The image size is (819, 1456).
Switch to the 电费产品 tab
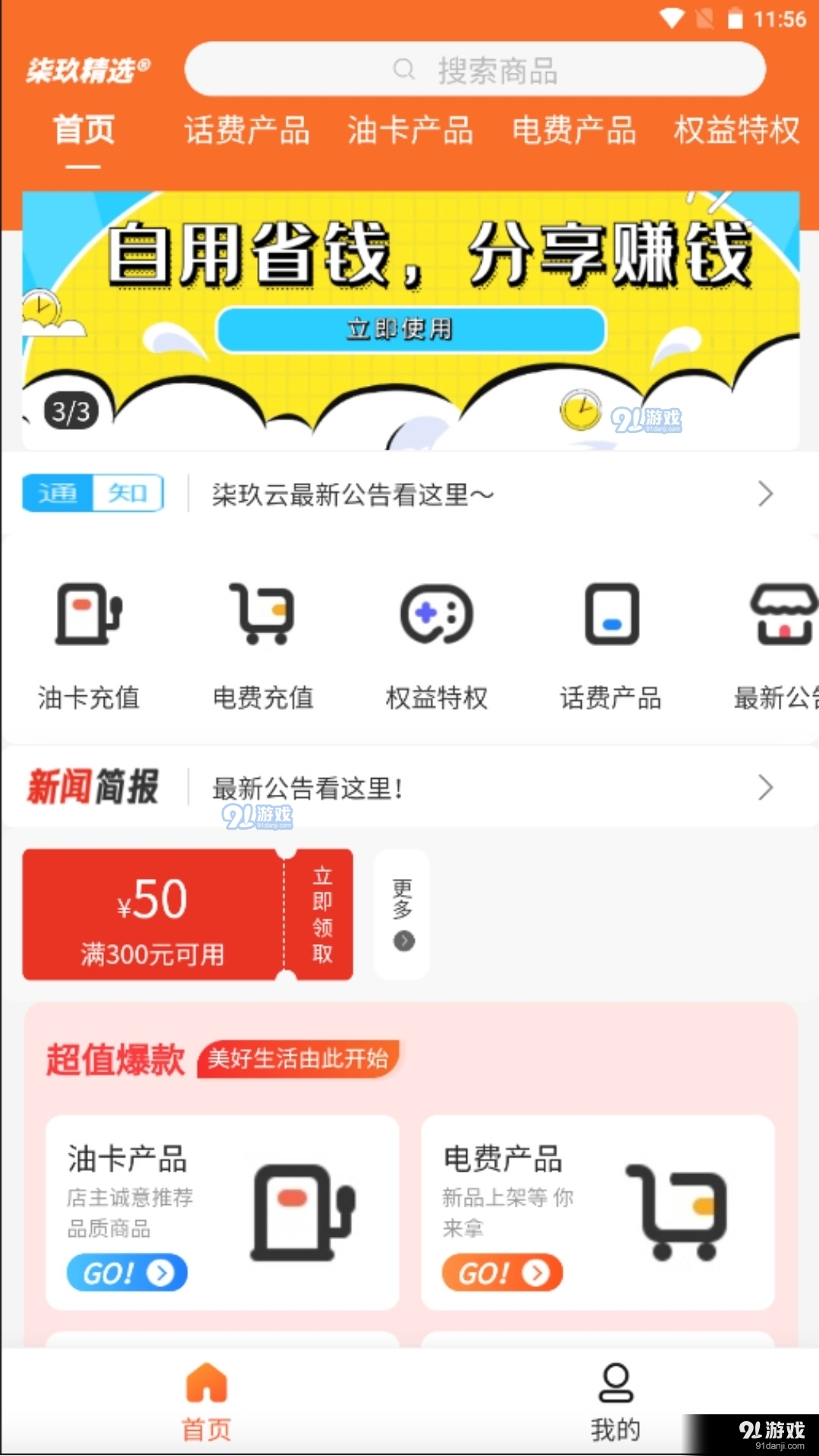pyautogui.click(x=574, y=130)
